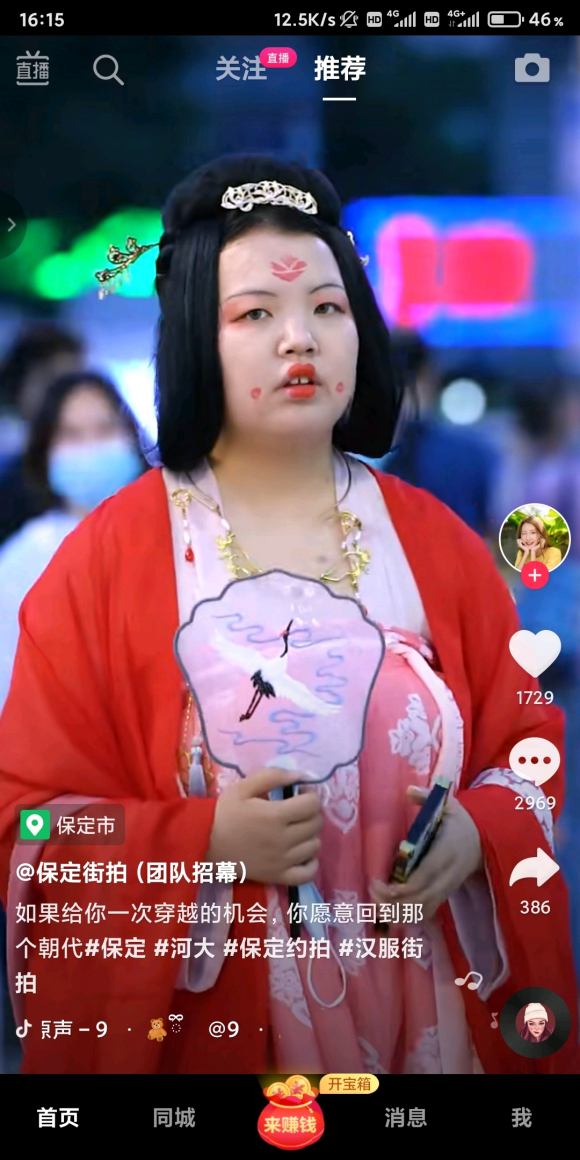The image size is (580, 1160).
Task: Open the 保定市 location tag
Action: [x=70, y=825]
